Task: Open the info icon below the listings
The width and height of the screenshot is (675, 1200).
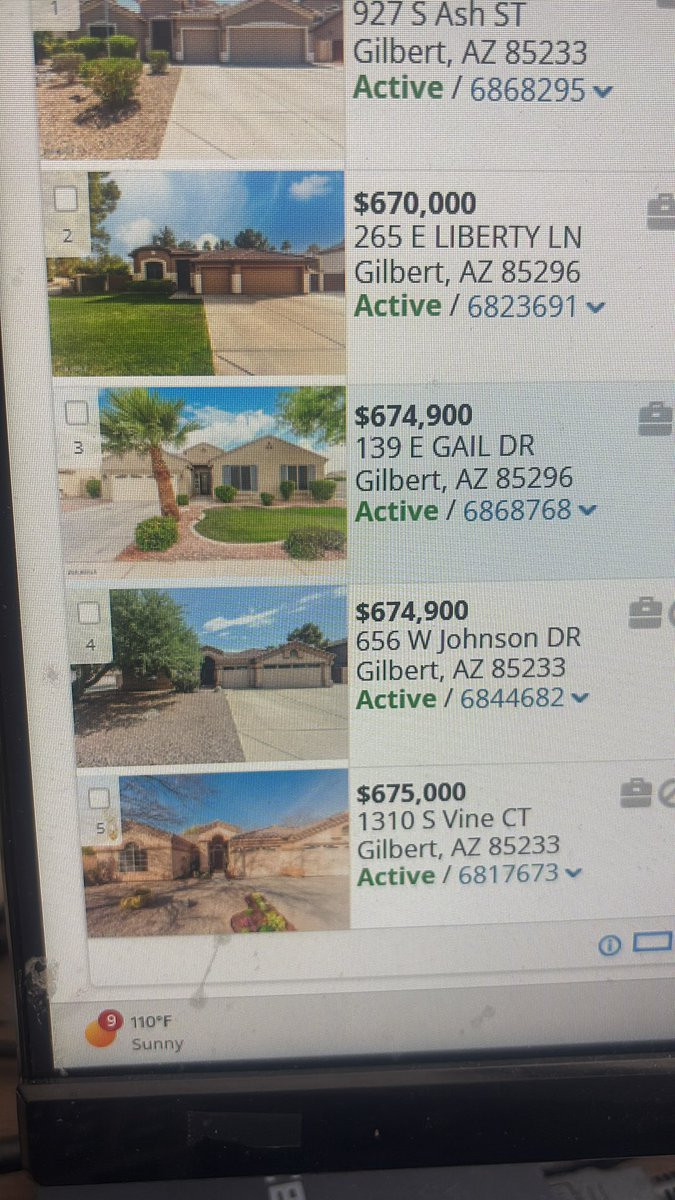Action: [x=609, y=946]
